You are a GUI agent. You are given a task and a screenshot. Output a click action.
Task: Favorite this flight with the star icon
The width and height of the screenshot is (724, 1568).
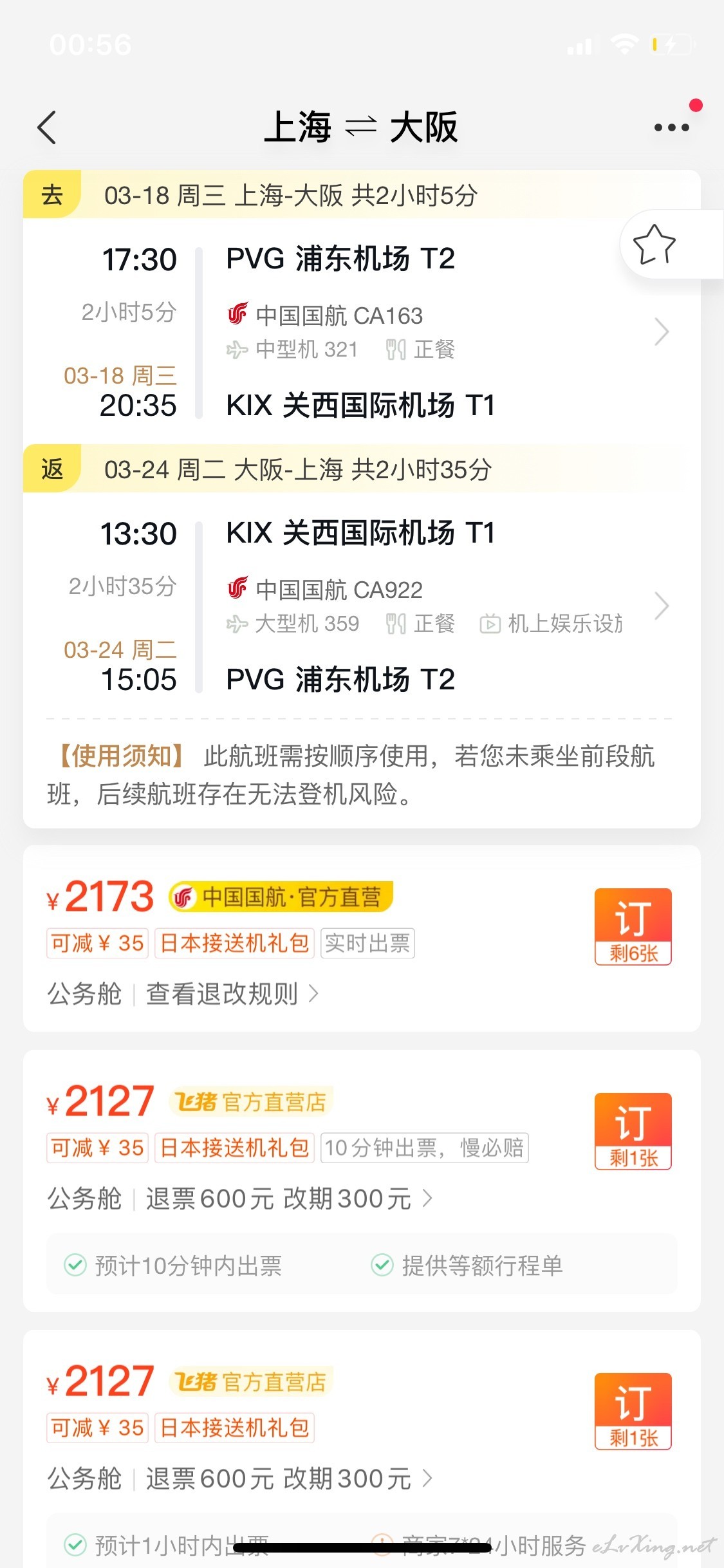[654, 245]
